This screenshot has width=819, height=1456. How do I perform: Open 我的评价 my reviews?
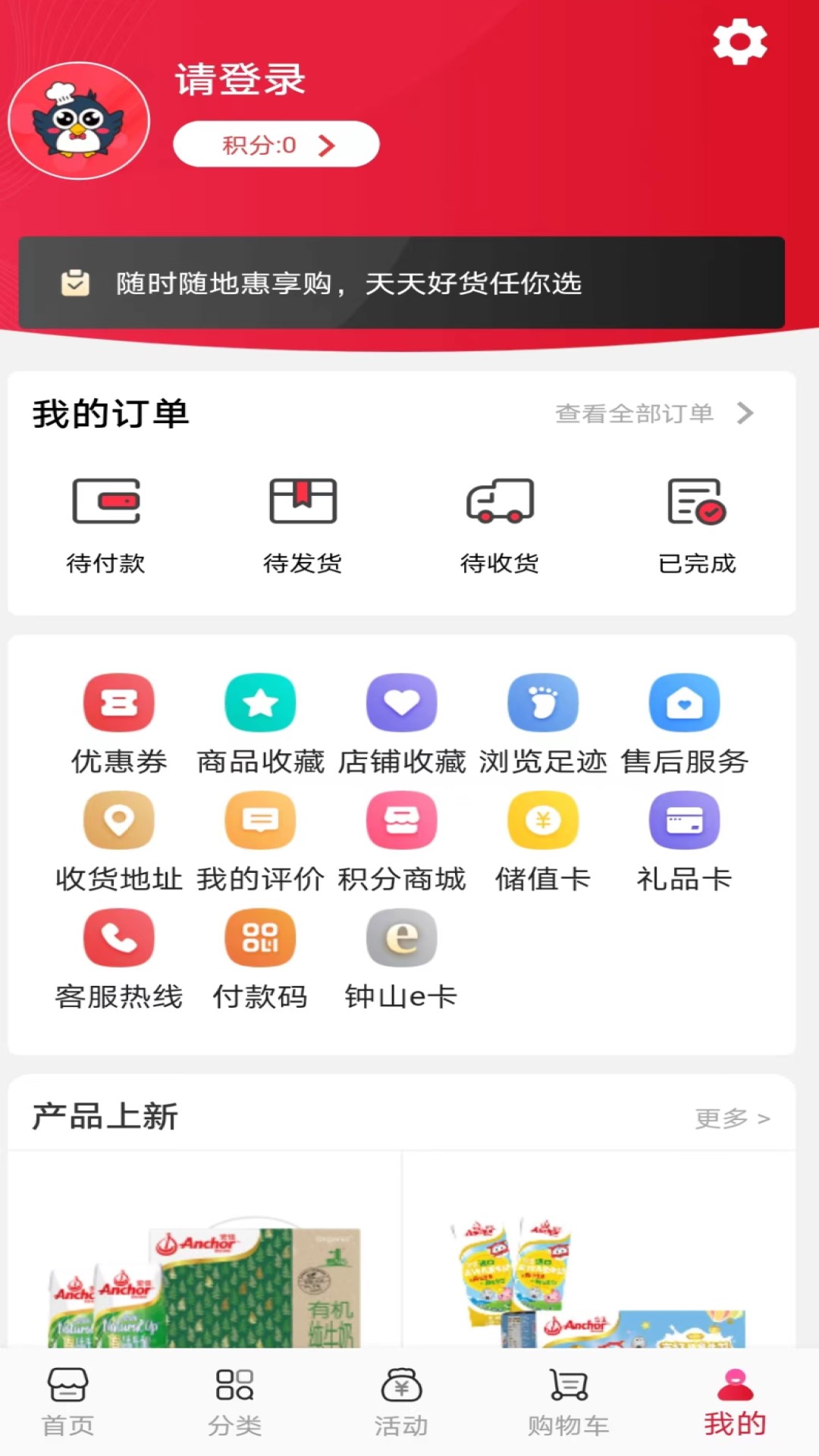click(259, 821)
